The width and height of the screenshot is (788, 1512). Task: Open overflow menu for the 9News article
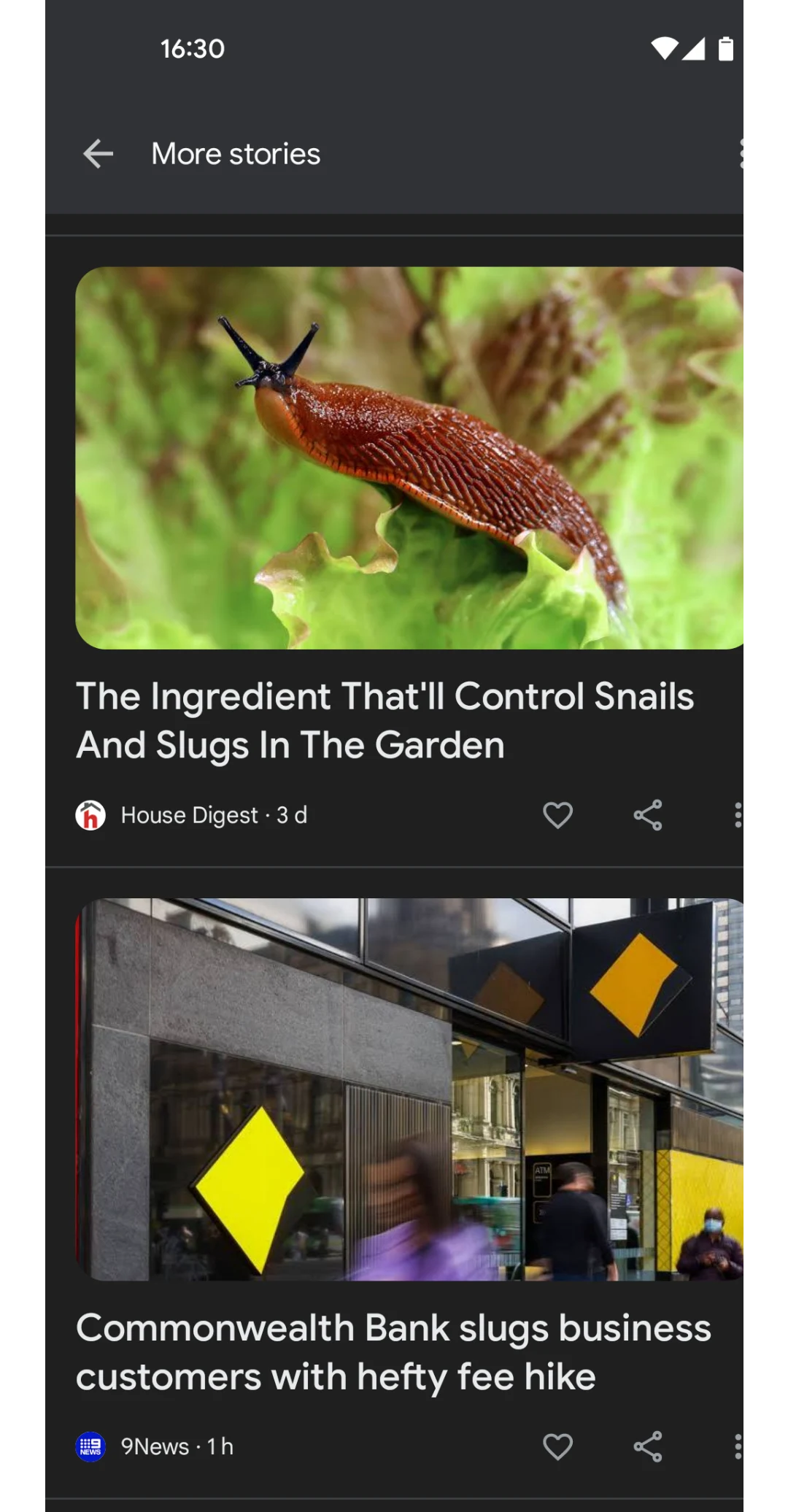tap(738, 1446)
